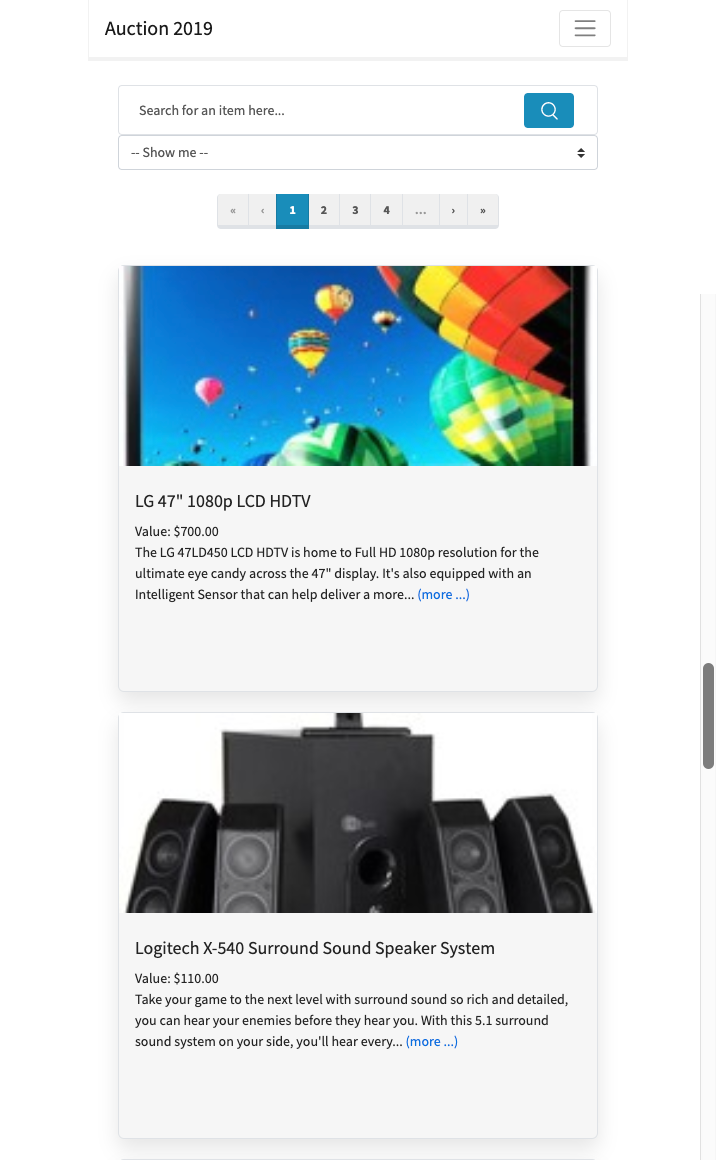Go to the next page arrow
This screenshot has height=1160, width=716.
pos(453,211)
